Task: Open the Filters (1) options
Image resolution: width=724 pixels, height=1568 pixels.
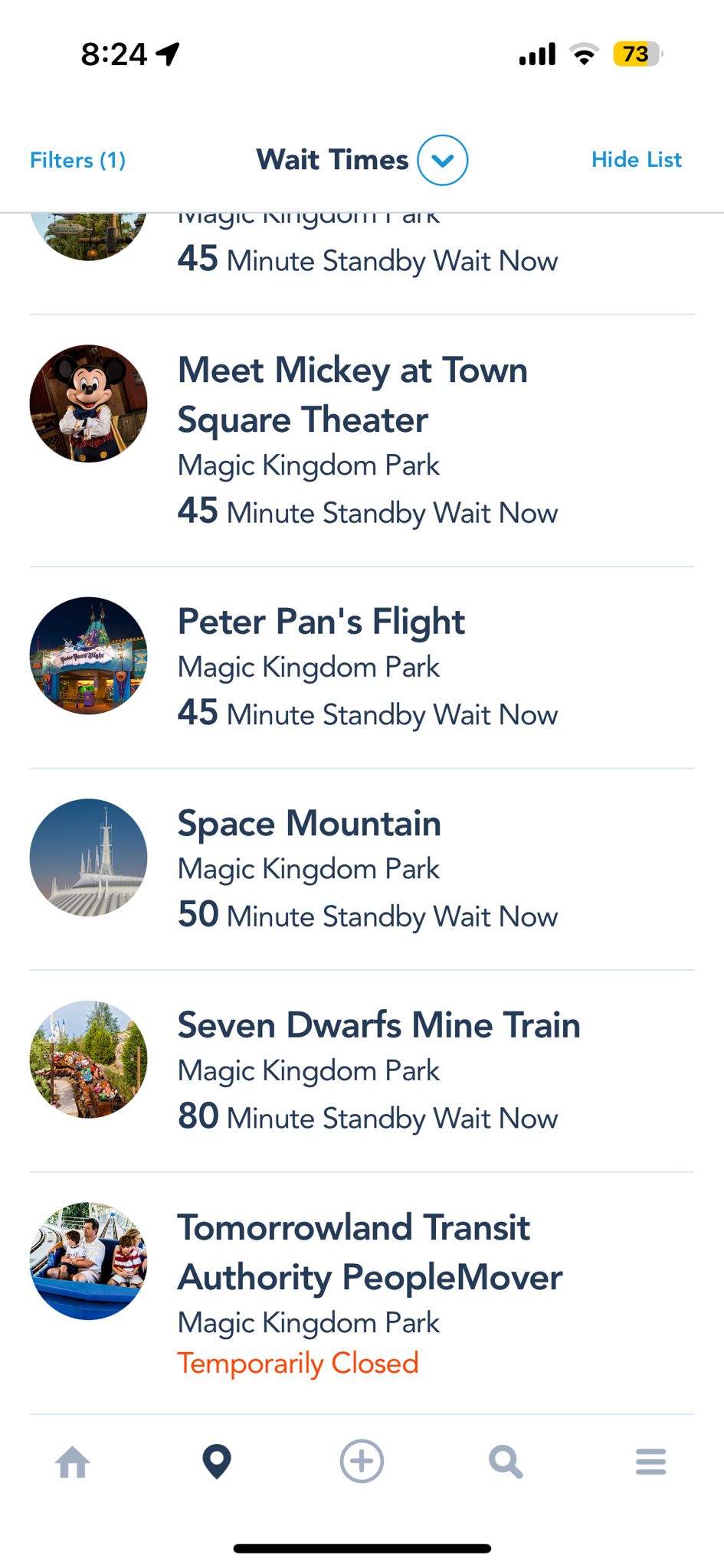Action: tap(77, 160)
